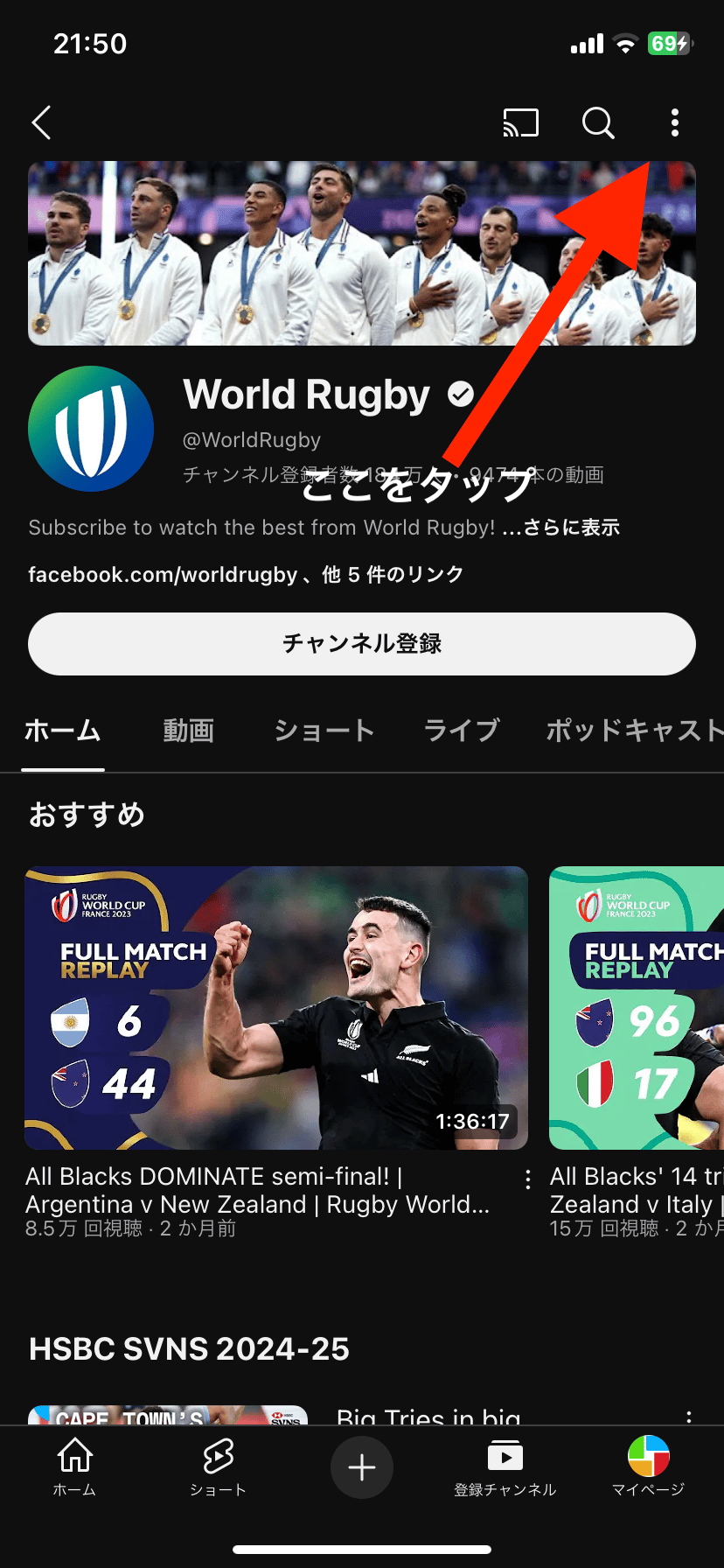Open the ライブ tab
This screenshot has width=724, height=1568.
(461, 731)
